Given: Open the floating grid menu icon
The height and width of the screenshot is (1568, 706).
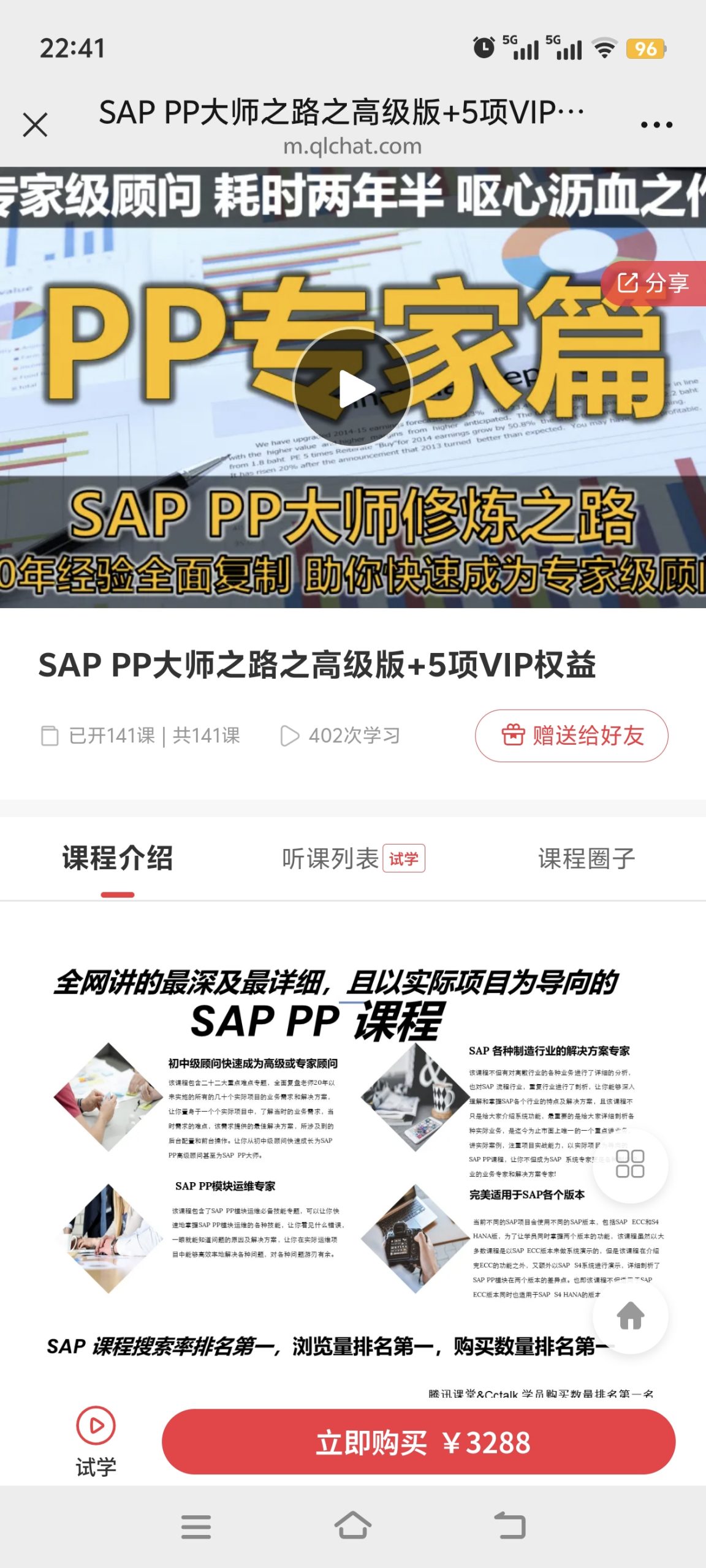Looking at the screenshot, I should tap(630, 1164).
